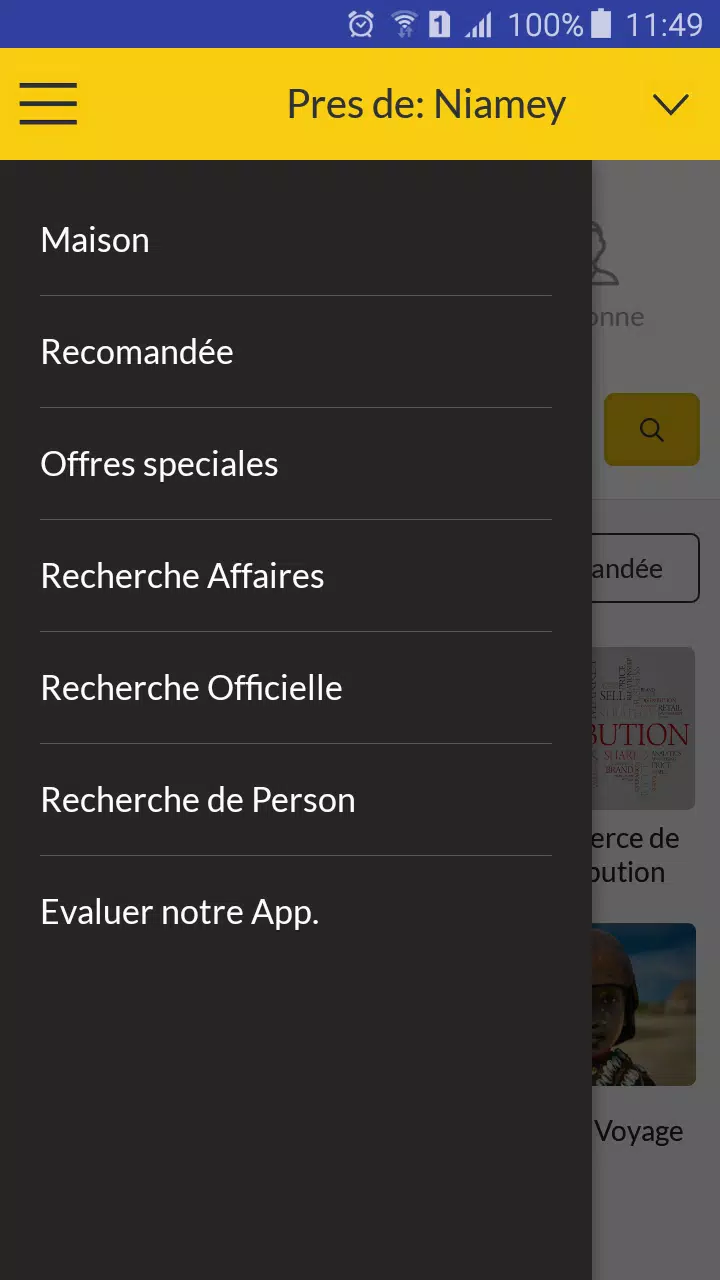Tap 'Evaluer notre App.' link
The width and height of the screenshot is (720, 1280).
(x=180, y=911)
